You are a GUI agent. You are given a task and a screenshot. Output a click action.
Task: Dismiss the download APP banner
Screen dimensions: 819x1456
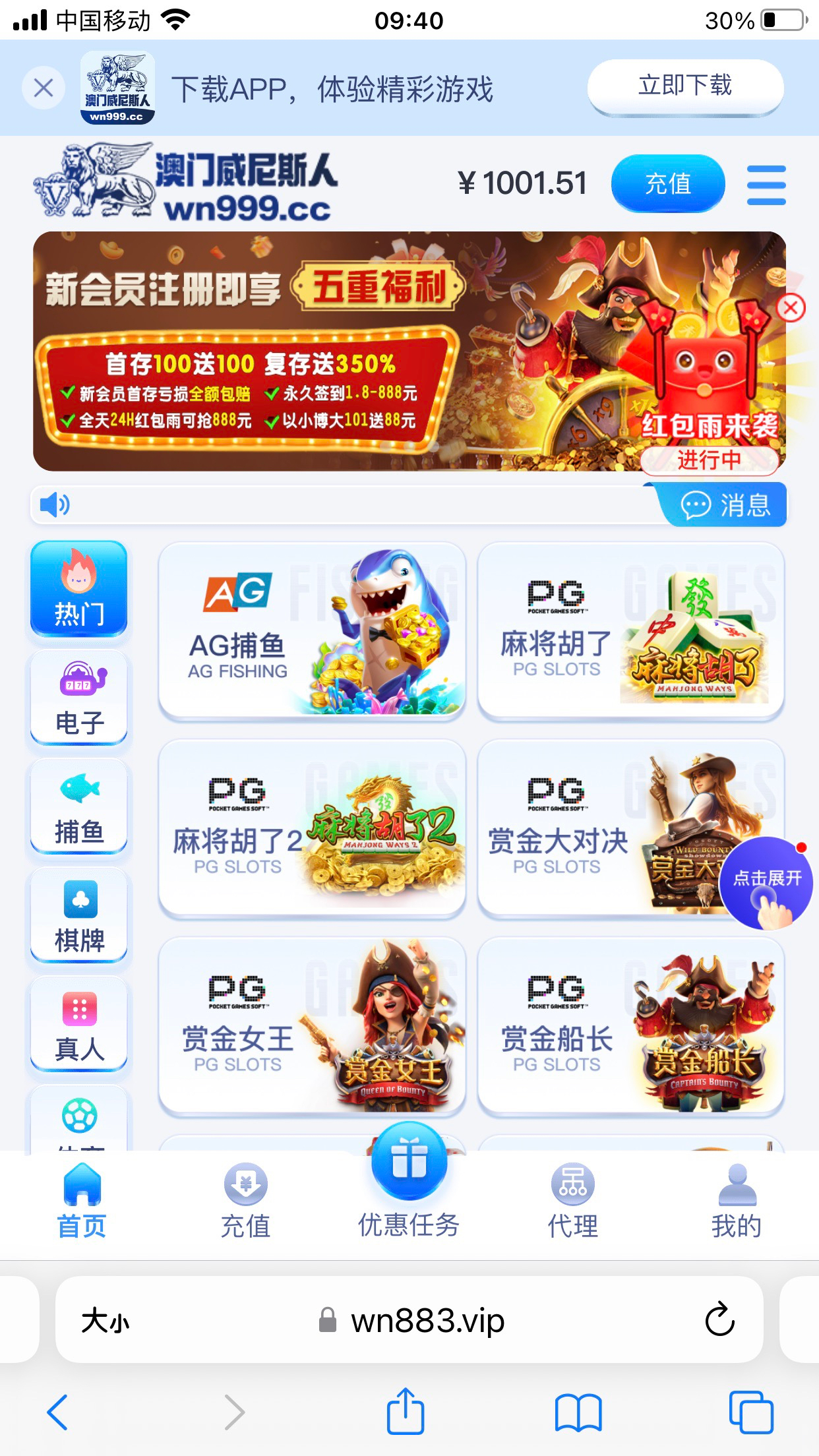click(x=44, y=88)
